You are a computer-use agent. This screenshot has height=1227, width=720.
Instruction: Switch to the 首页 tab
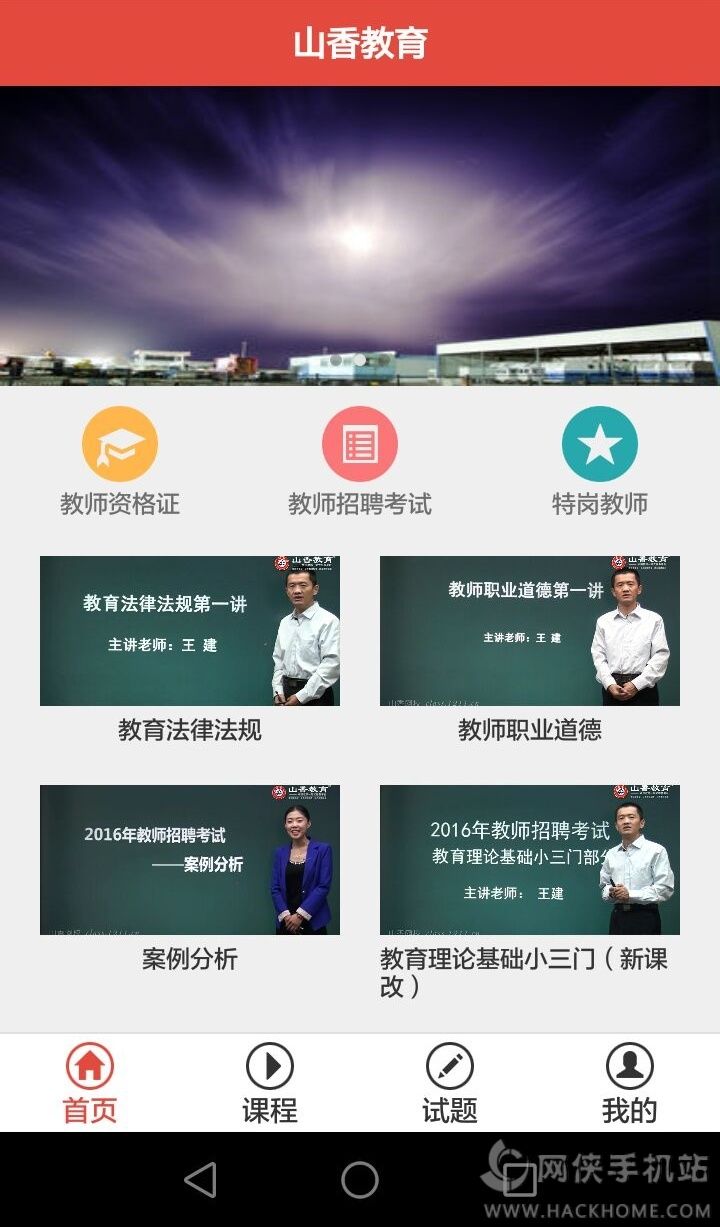(90, 1083)
